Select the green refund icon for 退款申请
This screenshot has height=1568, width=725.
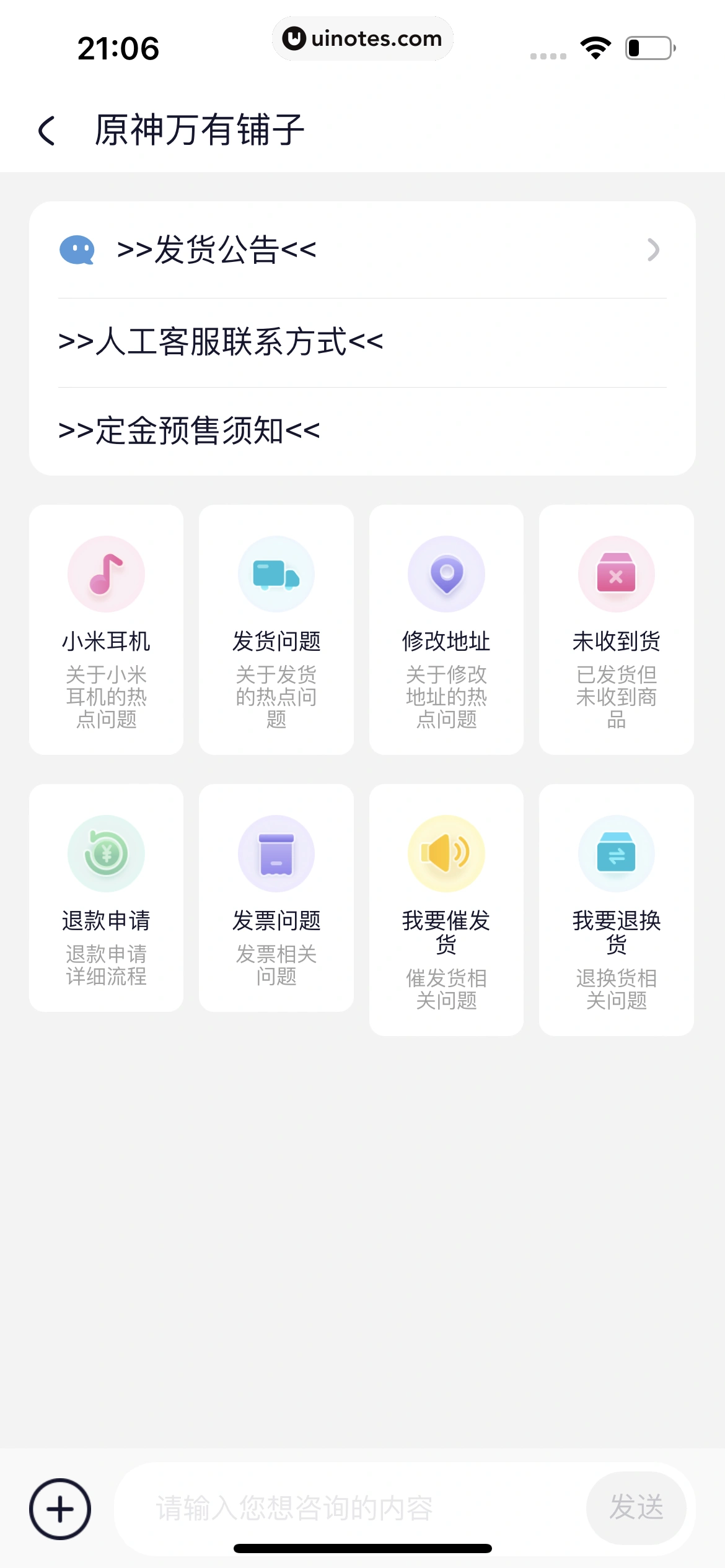(x=105, y=852)
